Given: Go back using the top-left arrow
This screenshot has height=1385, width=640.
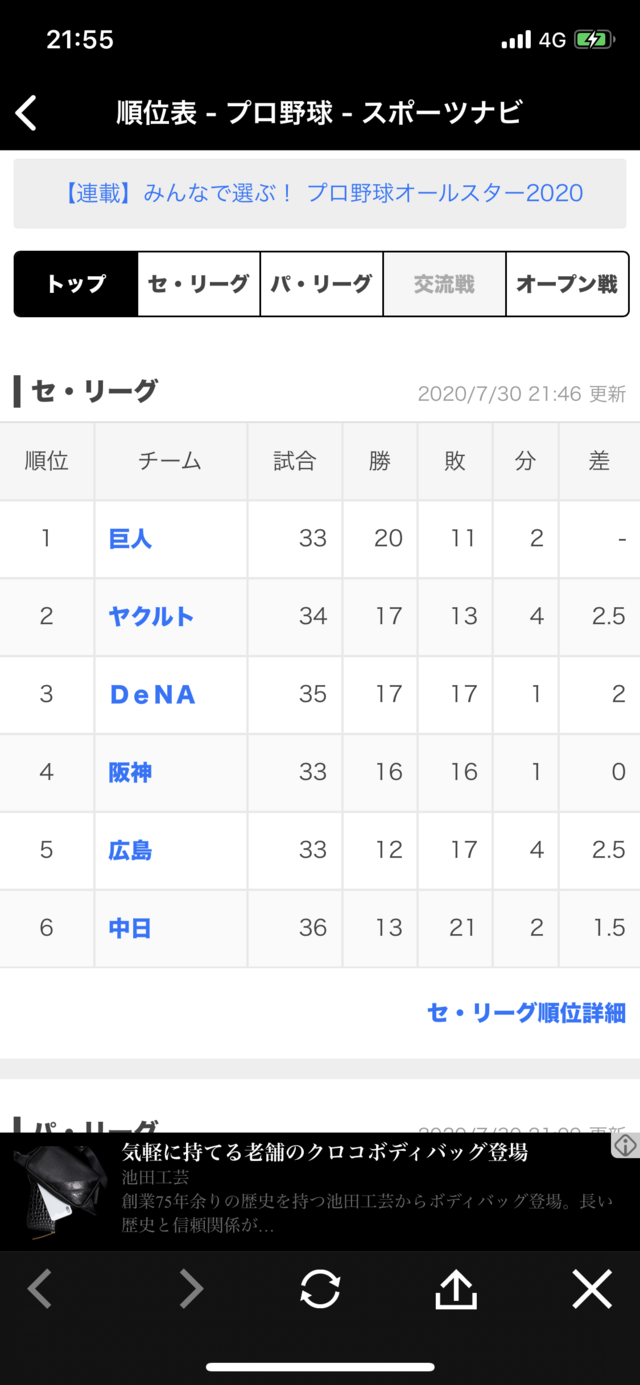Looking at the screenshot, I should coord(27,112).
